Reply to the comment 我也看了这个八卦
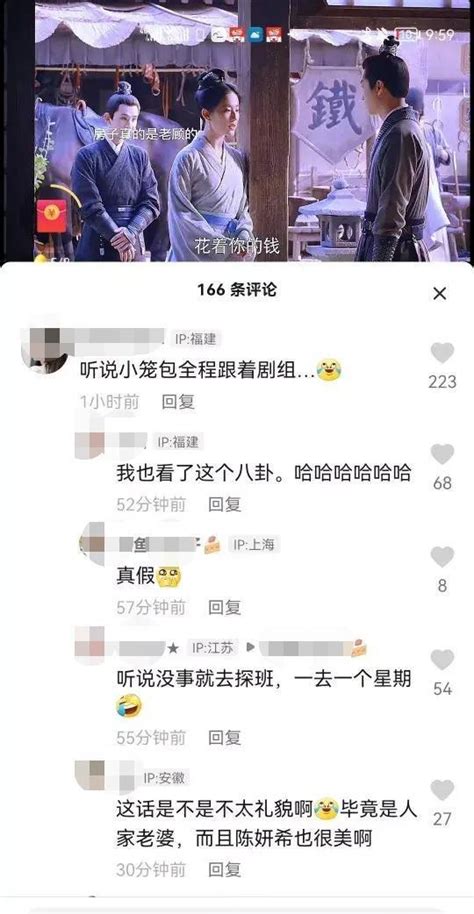The image size is (474, 914). [x=224, y=504]
